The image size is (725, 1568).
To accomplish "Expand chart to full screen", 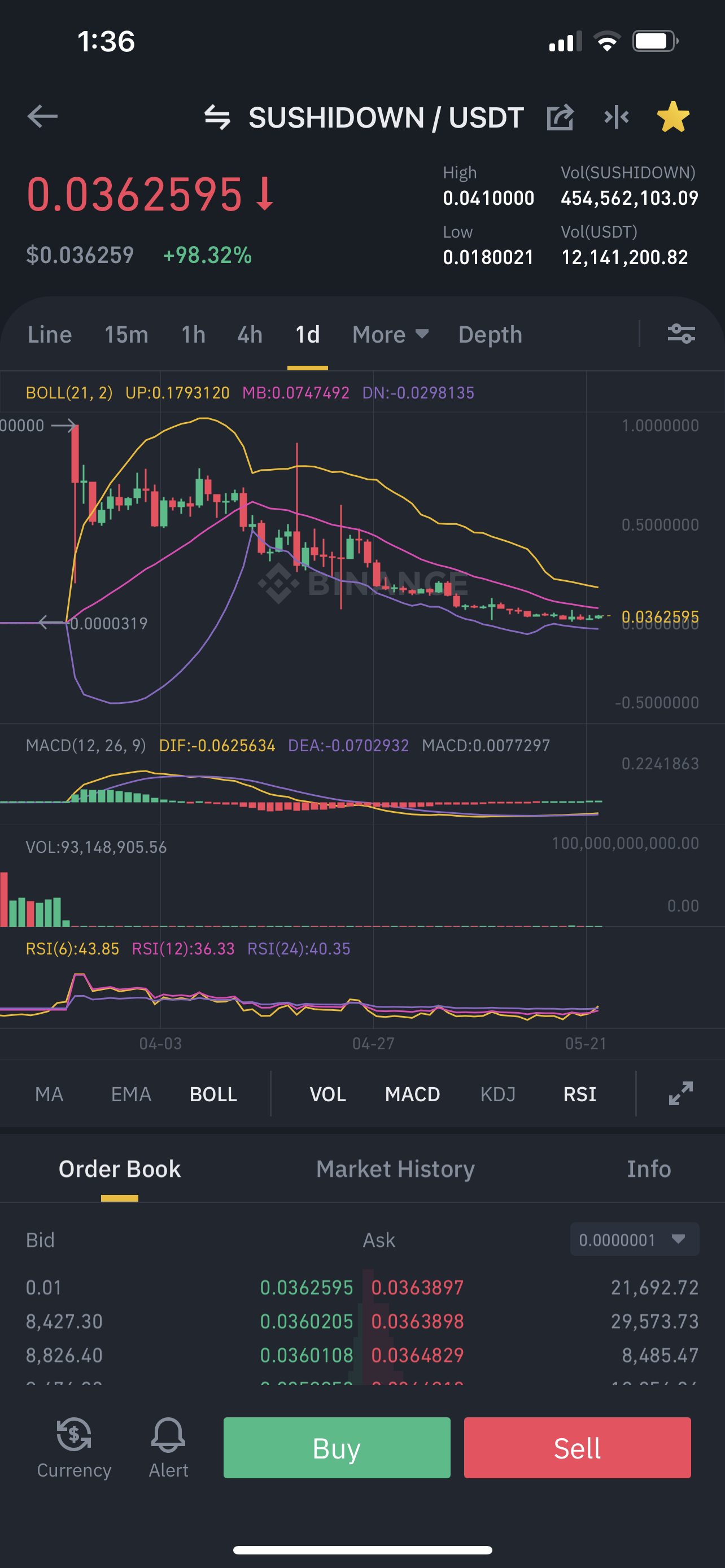I will point(680,1093).
